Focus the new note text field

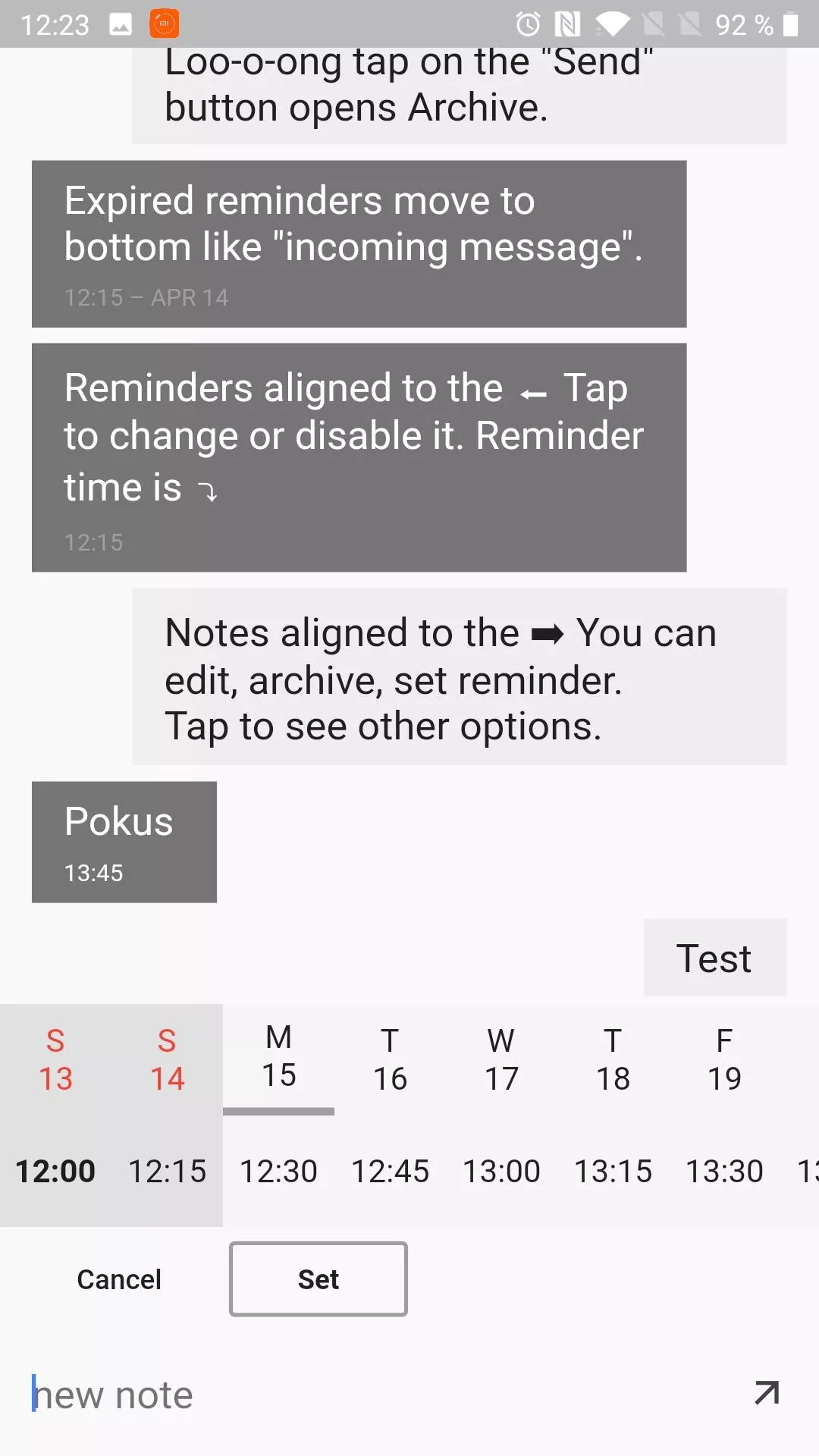tap(379, 1394)
